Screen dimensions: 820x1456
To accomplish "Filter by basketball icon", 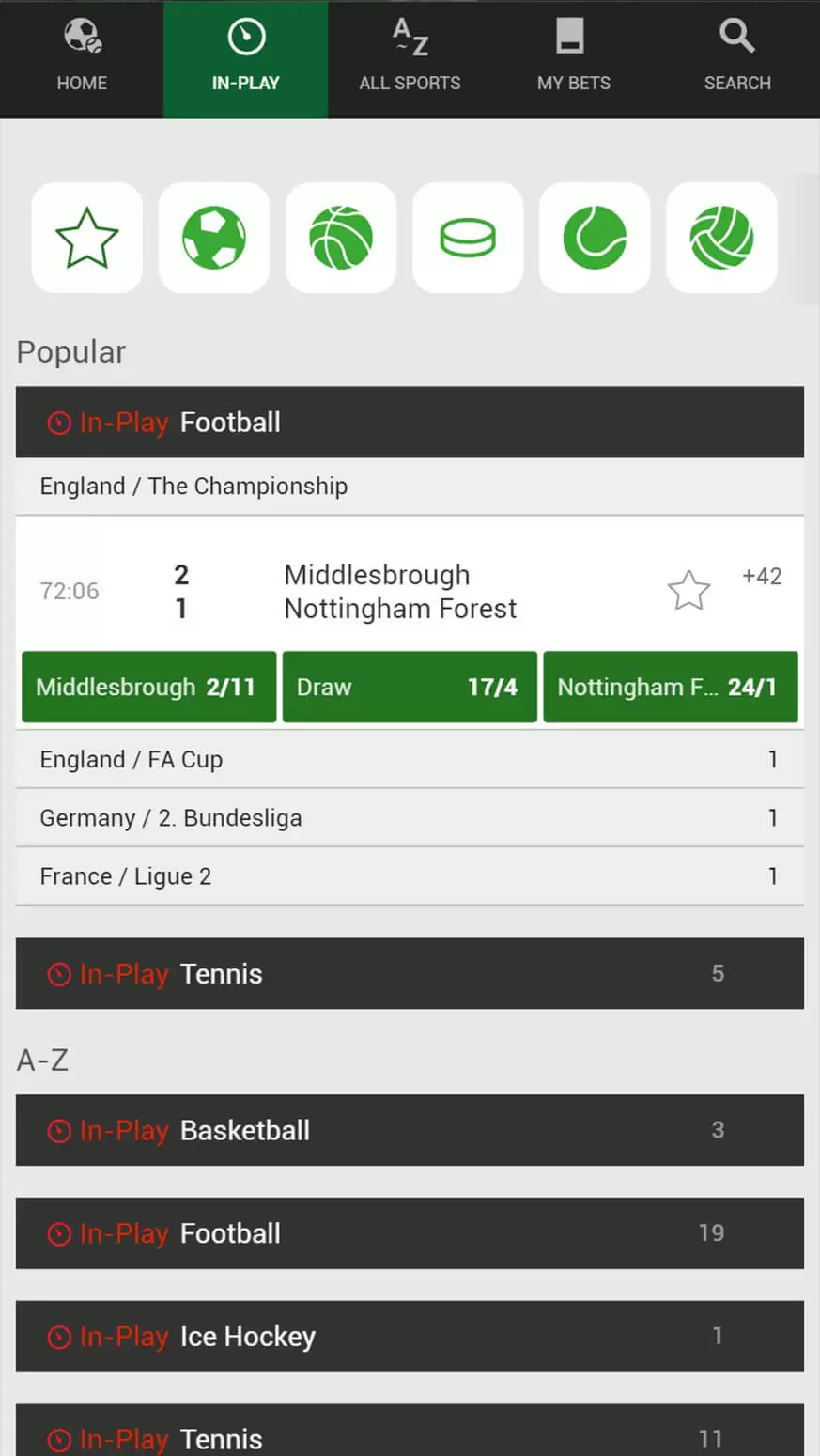I will pyautogui.click(x=341, y=238).
